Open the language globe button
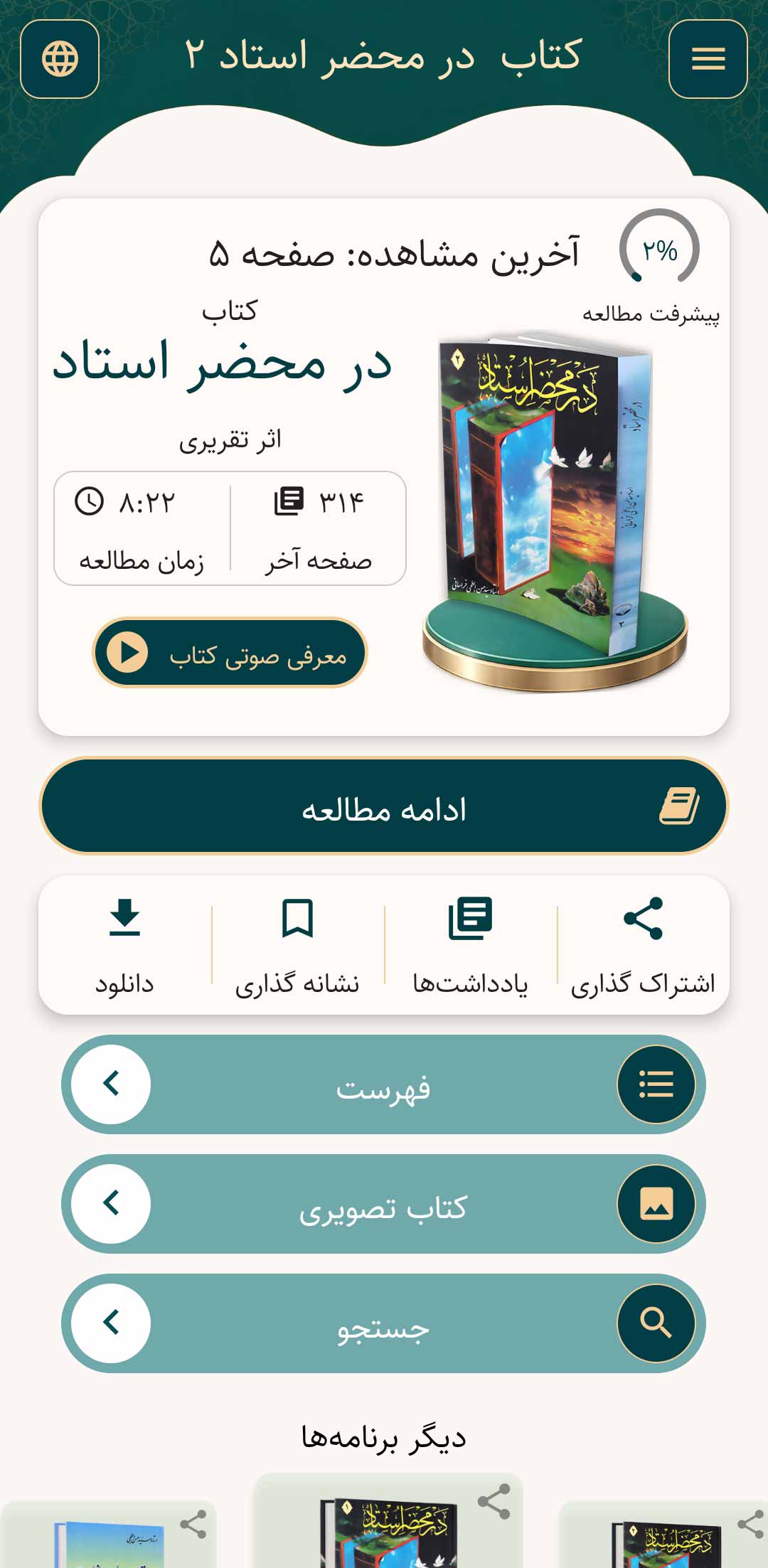Screen dimensions: 768x1568 pyautogui.click(x=60, y=59)
